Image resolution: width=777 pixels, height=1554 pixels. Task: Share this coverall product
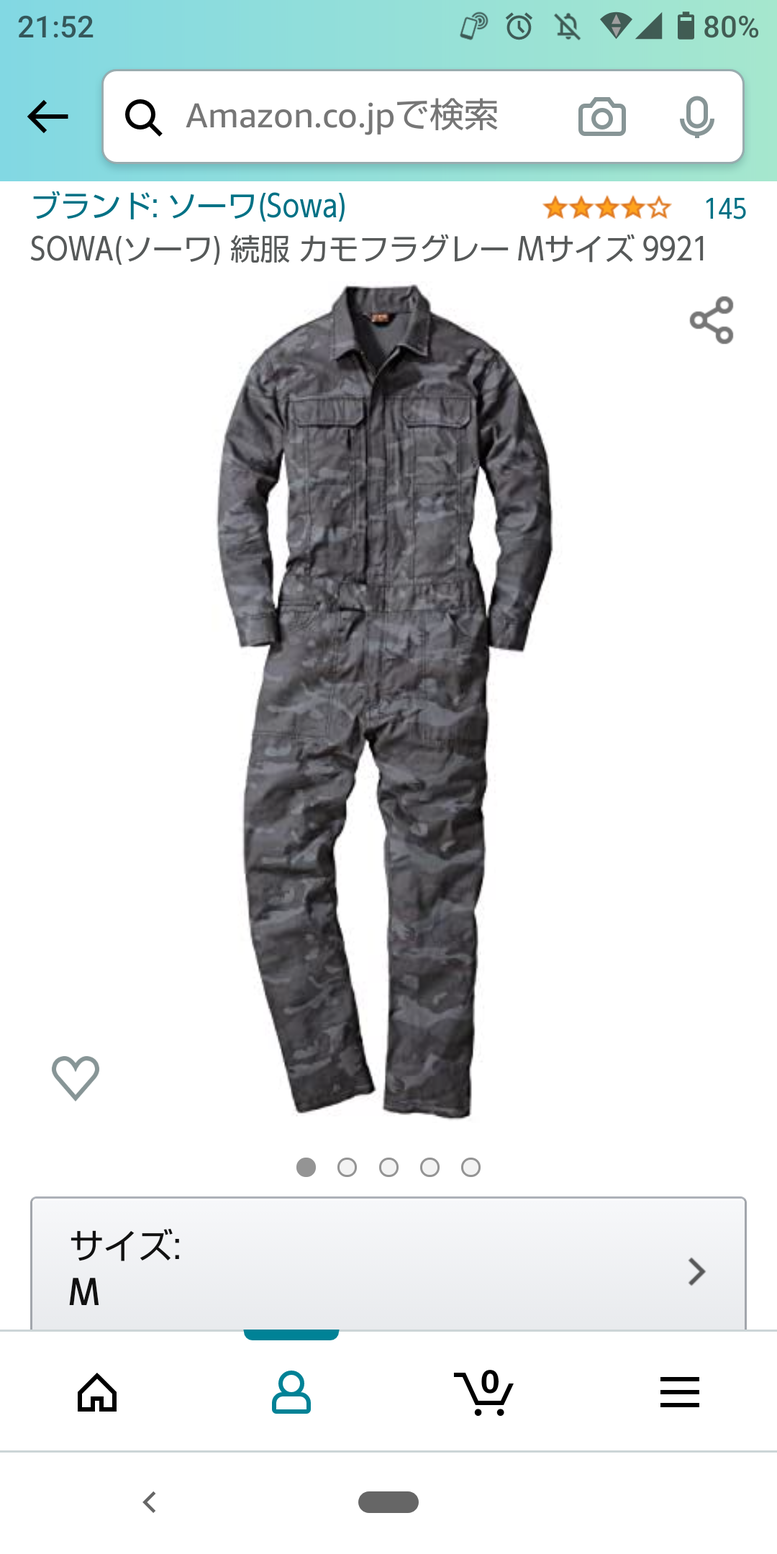pos(712,320)
